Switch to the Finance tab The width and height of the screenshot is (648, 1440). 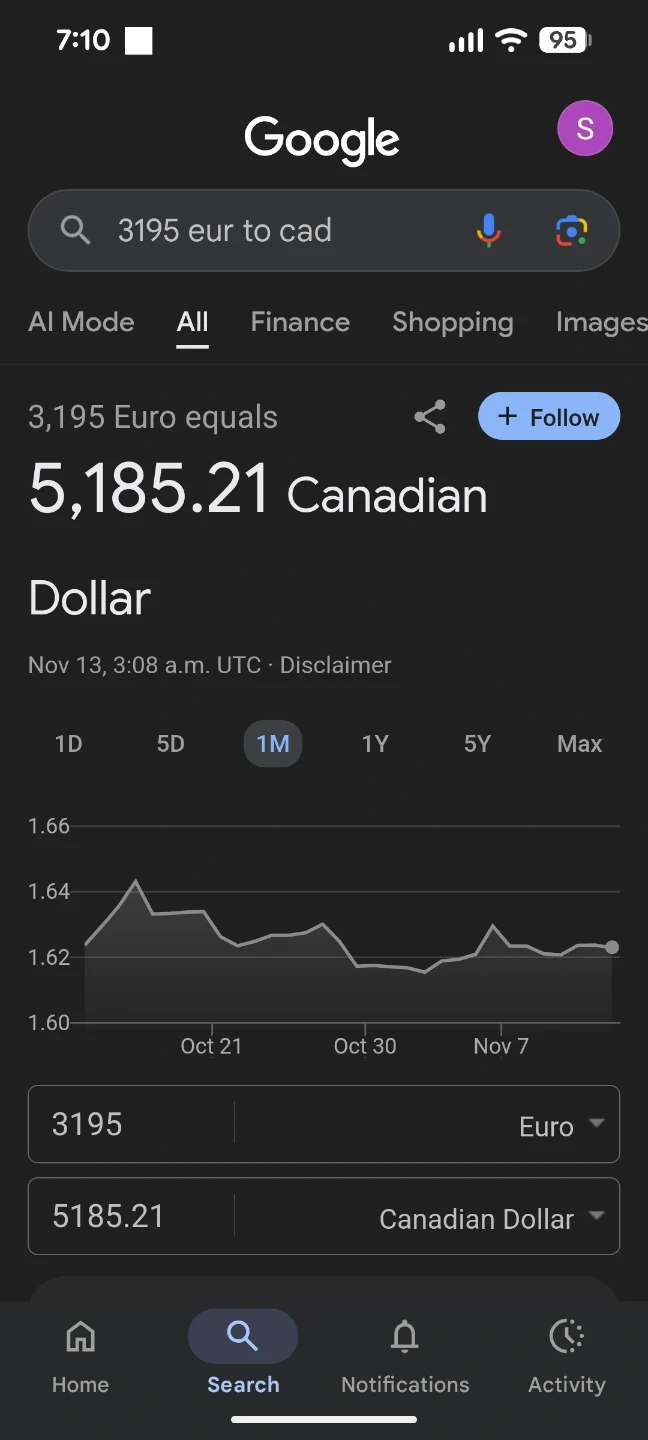(x=300, y=322)
